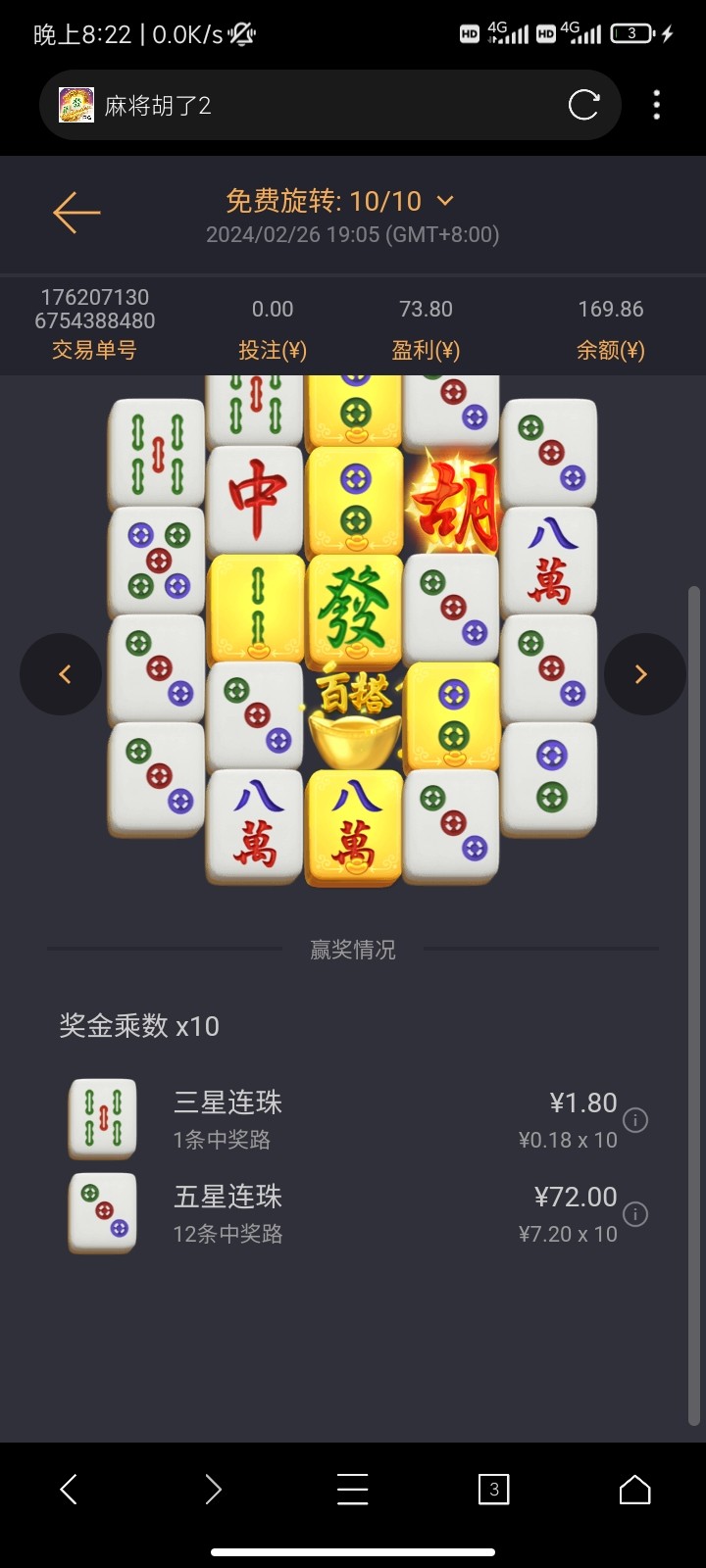The image size is (706, 1568).
Task: Reload the page with refresh icon
Action: [584, 104]
